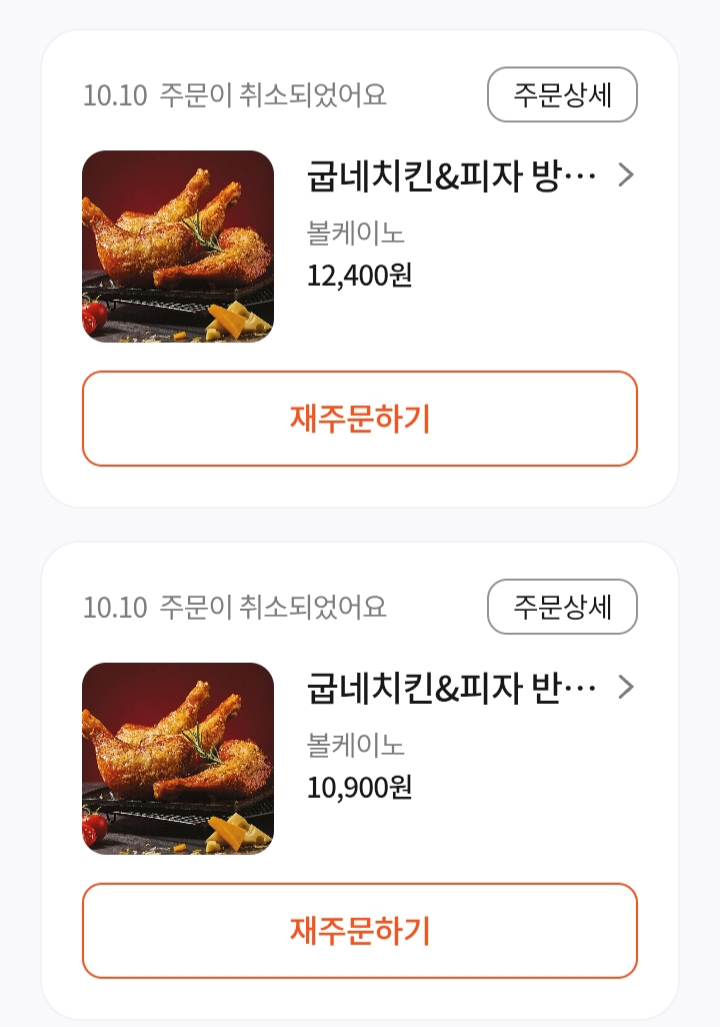Tap the chicken photo on the 12,400원 order
This screenshot has width=720, height=1027.
[x=178, y=246]
